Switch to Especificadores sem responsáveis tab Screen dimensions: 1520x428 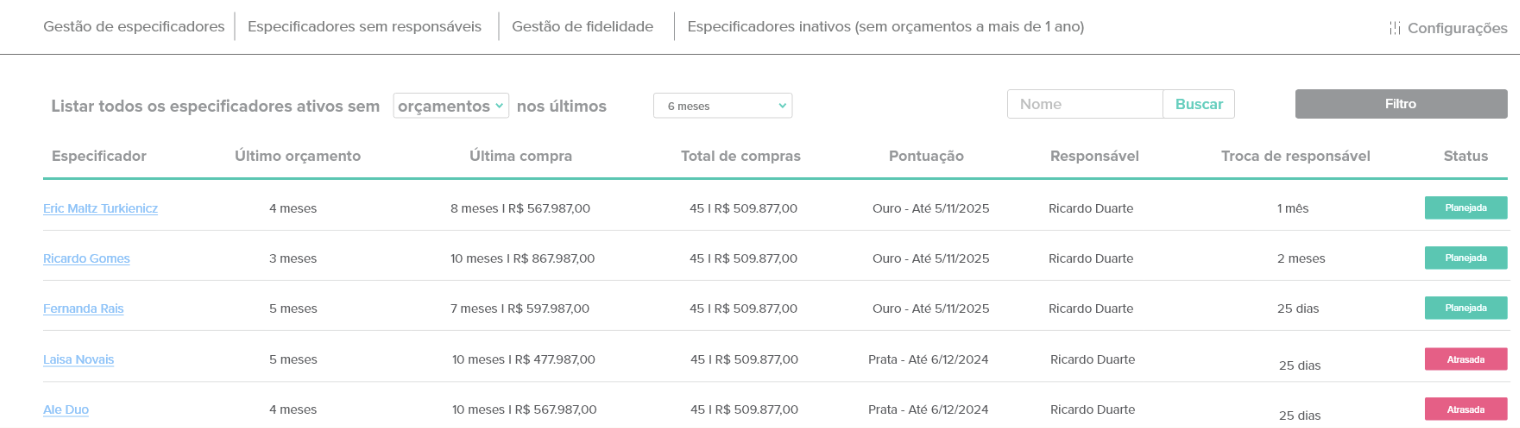coord(365,27)
